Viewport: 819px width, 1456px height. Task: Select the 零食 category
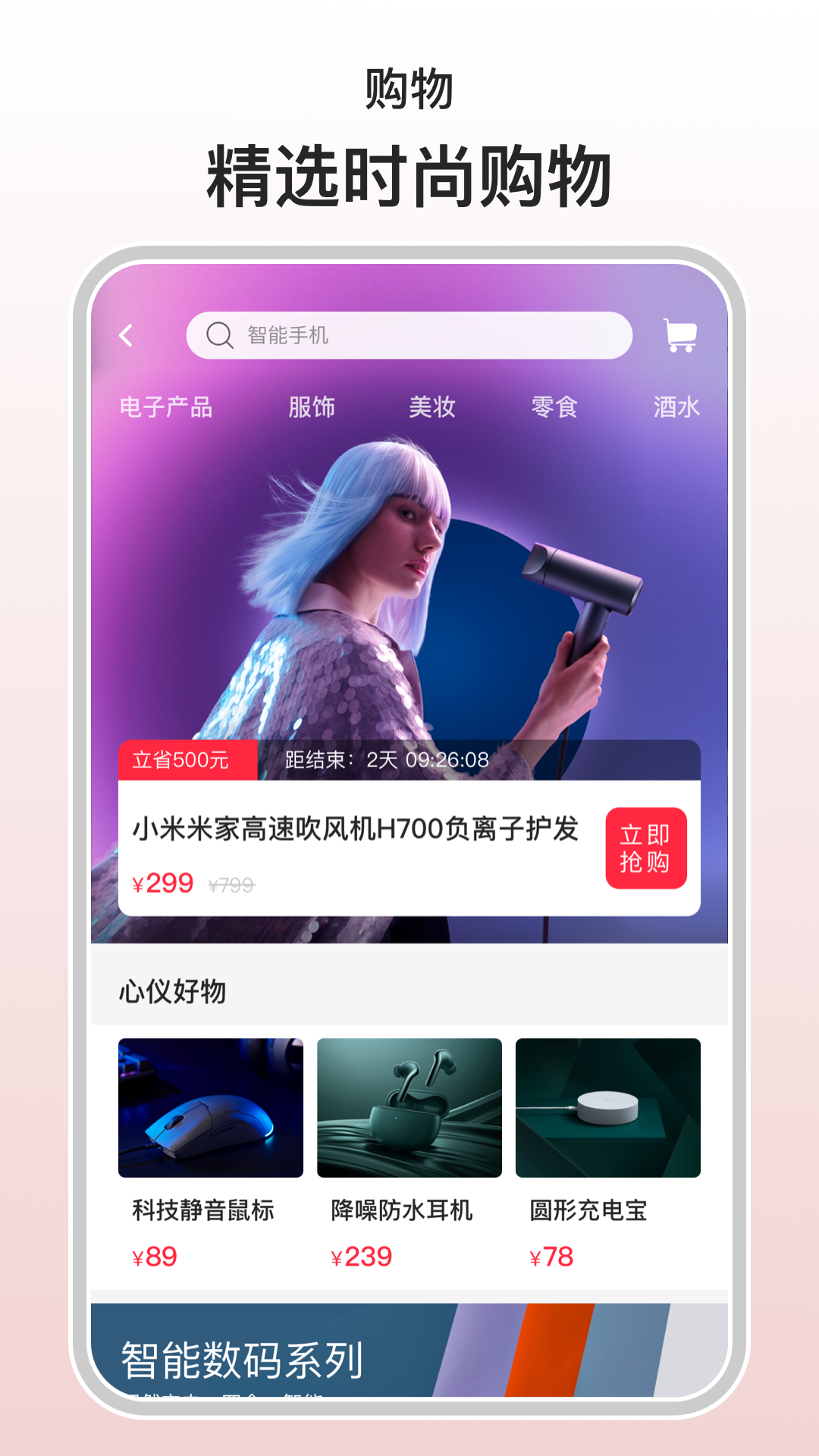tap(554, 406)
